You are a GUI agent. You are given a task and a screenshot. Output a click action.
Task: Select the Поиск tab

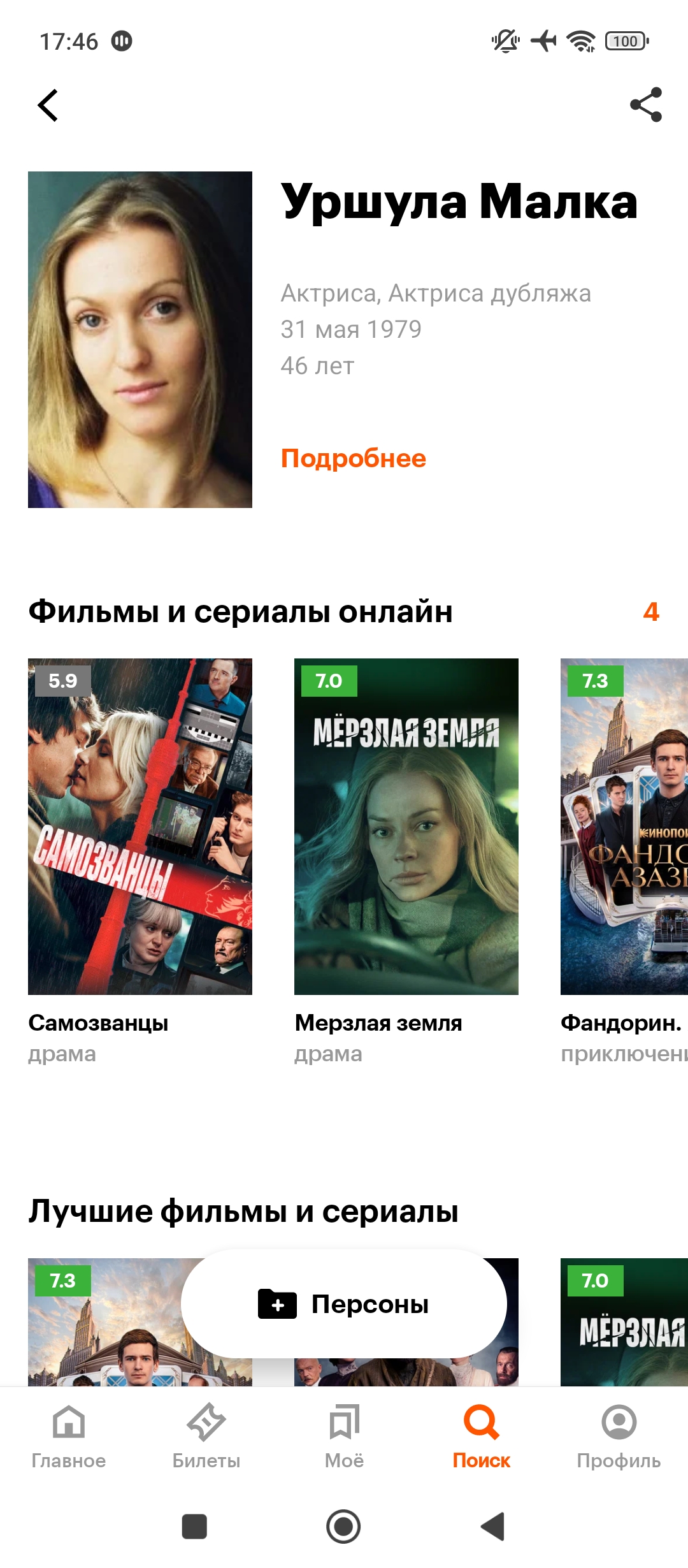tap(482, 1437)
